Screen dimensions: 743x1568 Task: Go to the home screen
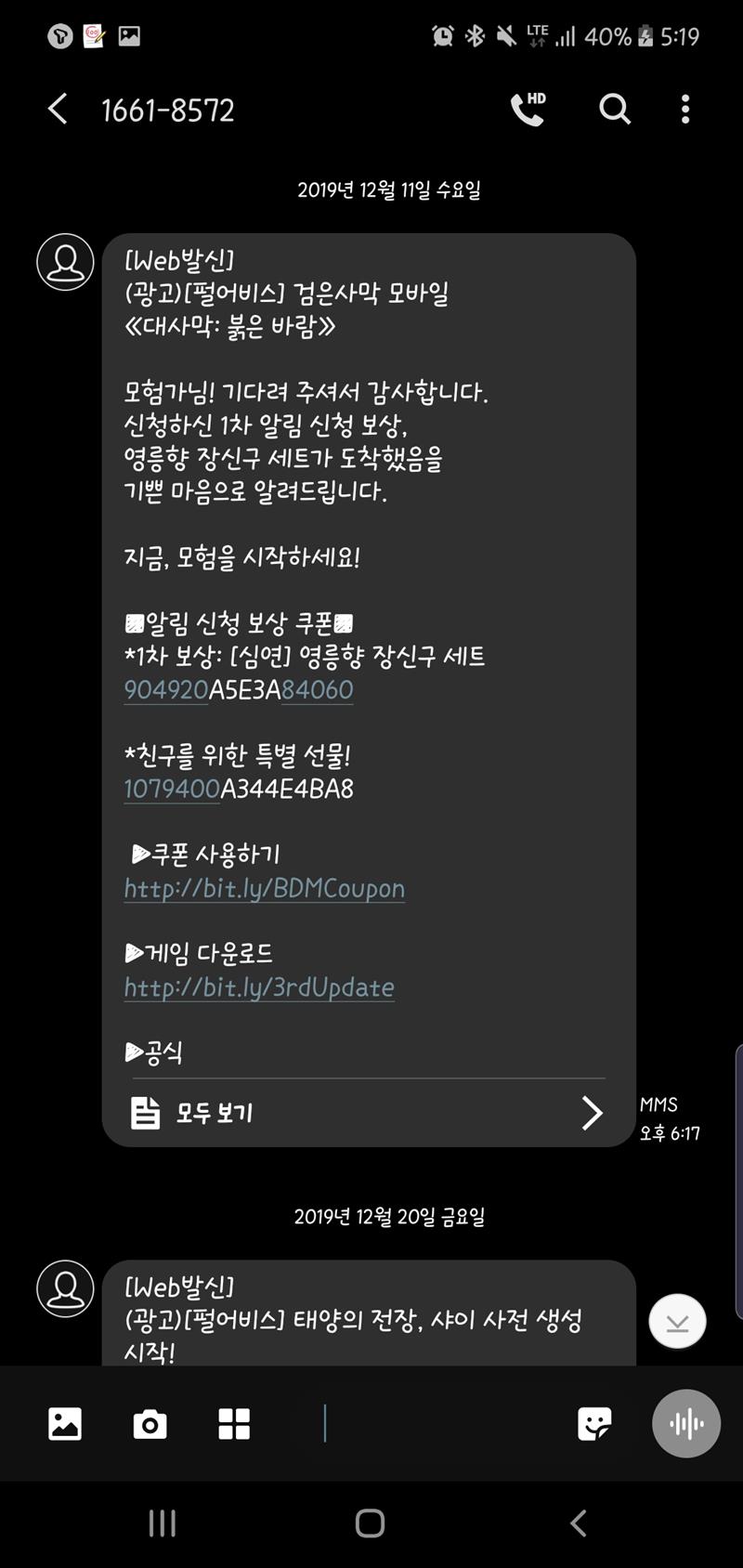click(371, 1523)
